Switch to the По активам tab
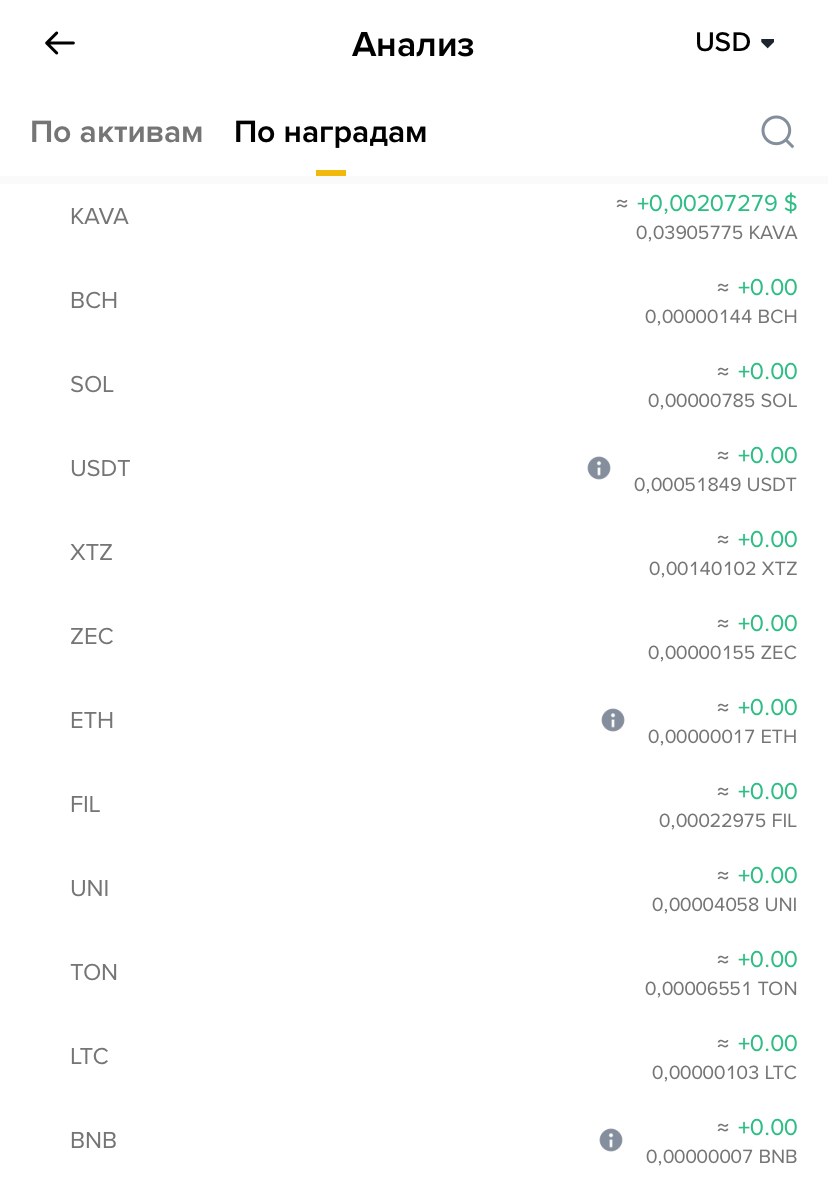 coord(116,132)
